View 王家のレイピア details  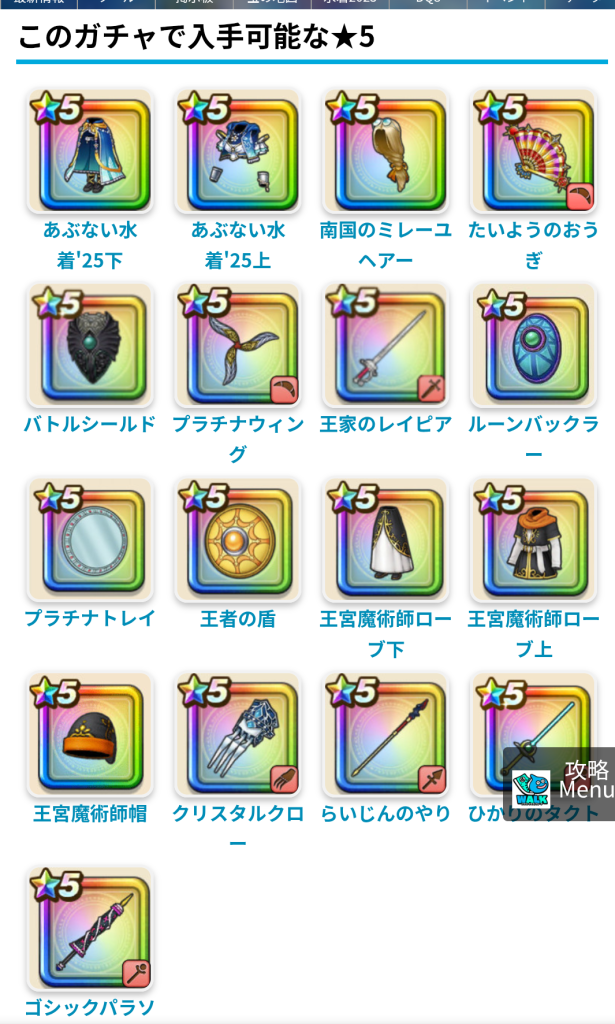tap(386, 345)
